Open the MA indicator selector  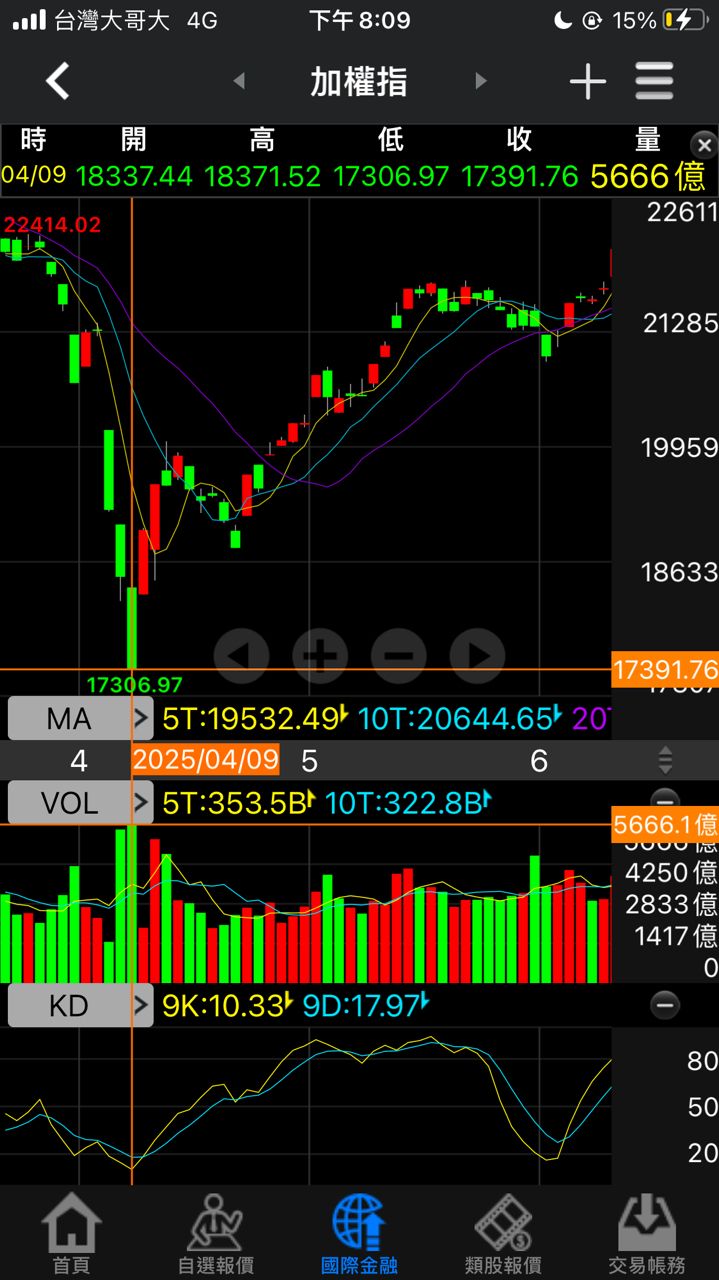tap(80, 718)
